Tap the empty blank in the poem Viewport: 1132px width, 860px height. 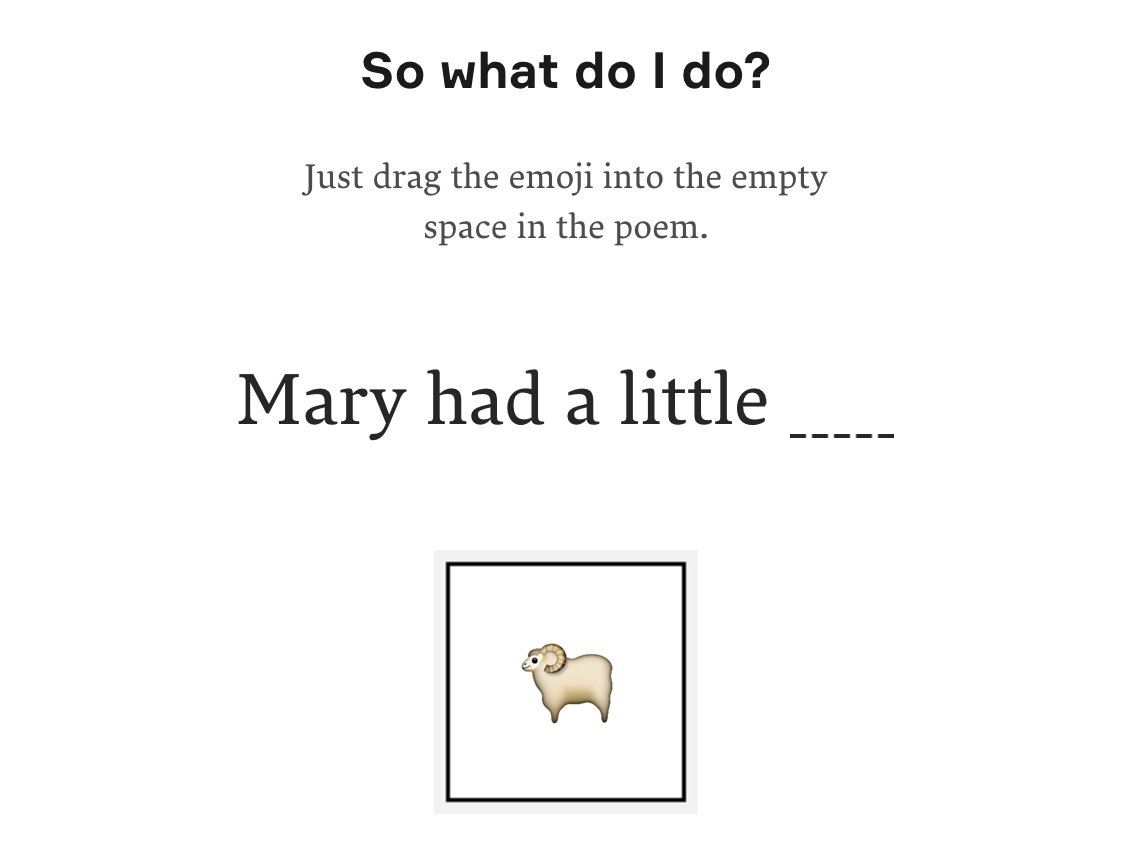pyautogui.click(x=842, y=420)
